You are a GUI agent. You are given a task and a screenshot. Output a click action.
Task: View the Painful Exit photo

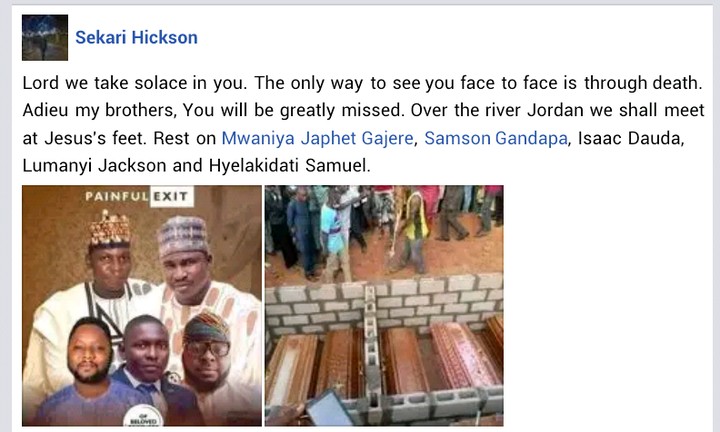point(141,305)
